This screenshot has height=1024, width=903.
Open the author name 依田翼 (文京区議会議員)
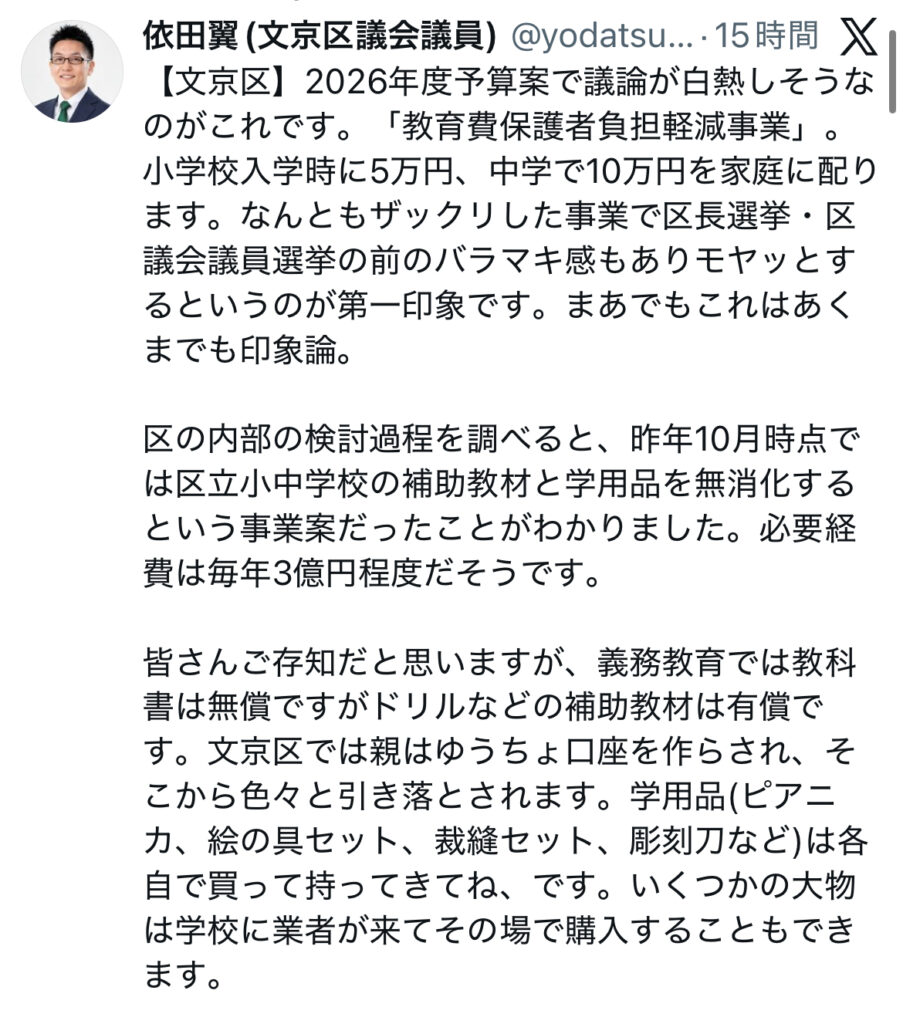321,38
